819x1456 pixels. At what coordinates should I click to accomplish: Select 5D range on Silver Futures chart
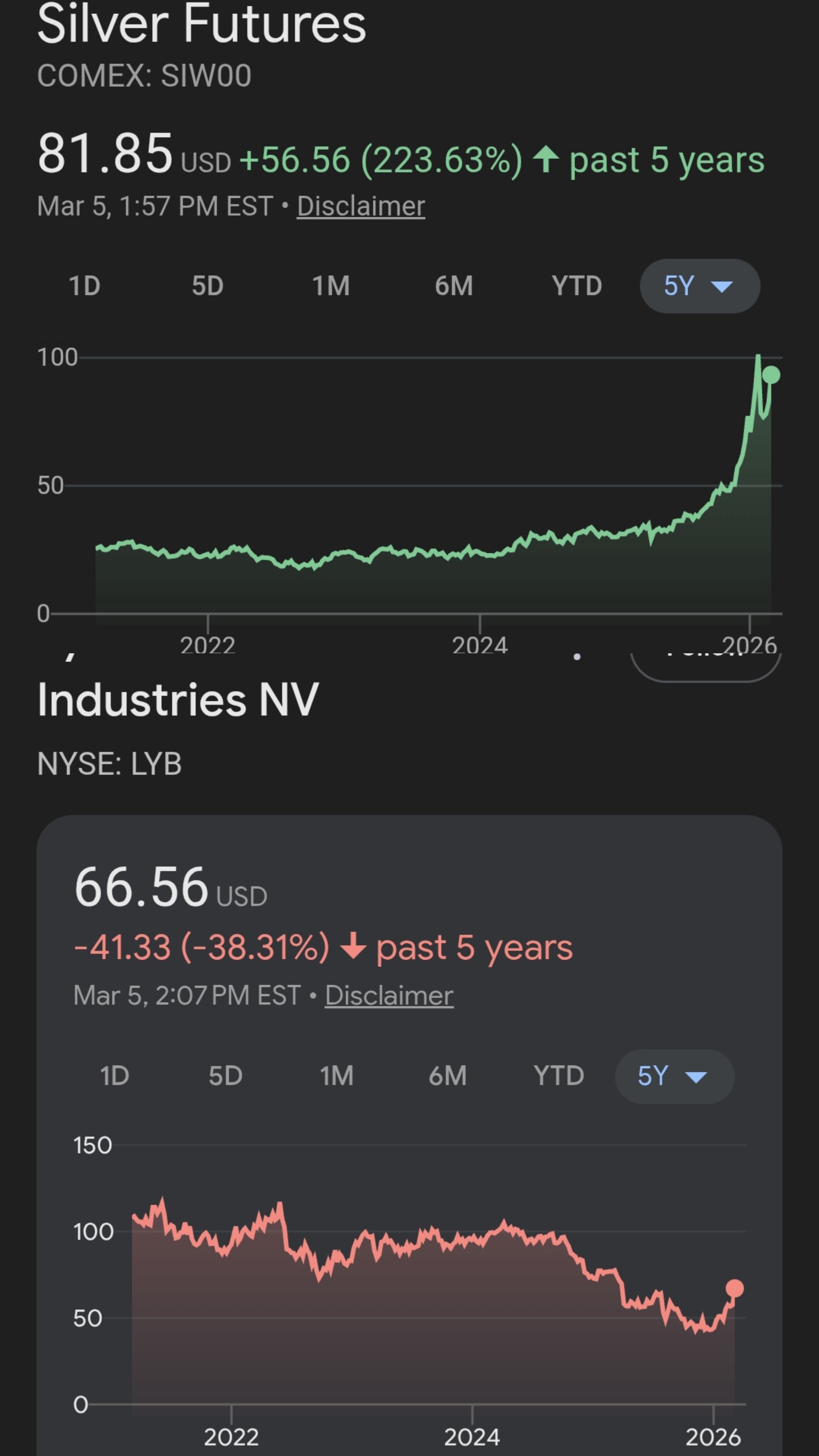pyautogui.click(x=207, y=286)
